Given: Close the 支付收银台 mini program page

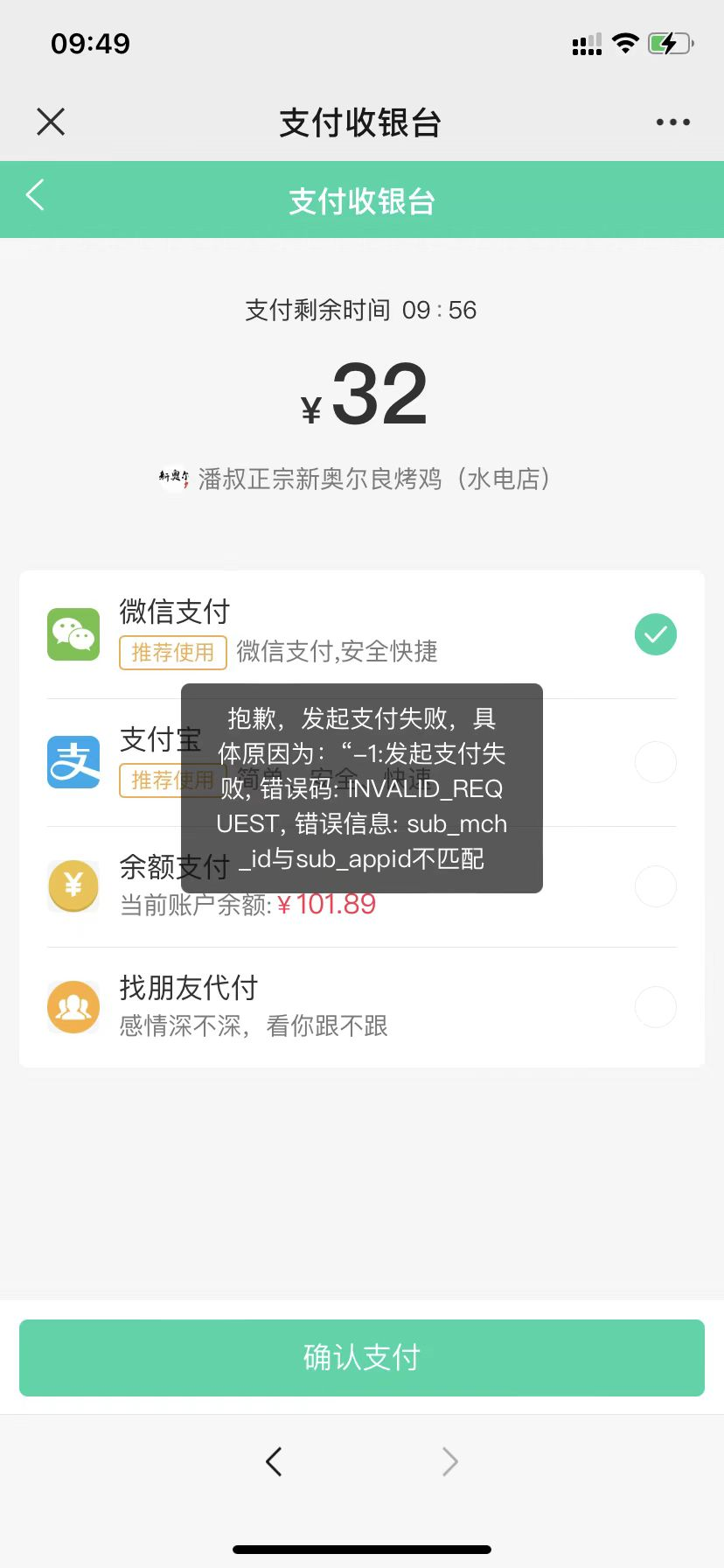Looking at the screenshot, I should (x=51, y=122).
